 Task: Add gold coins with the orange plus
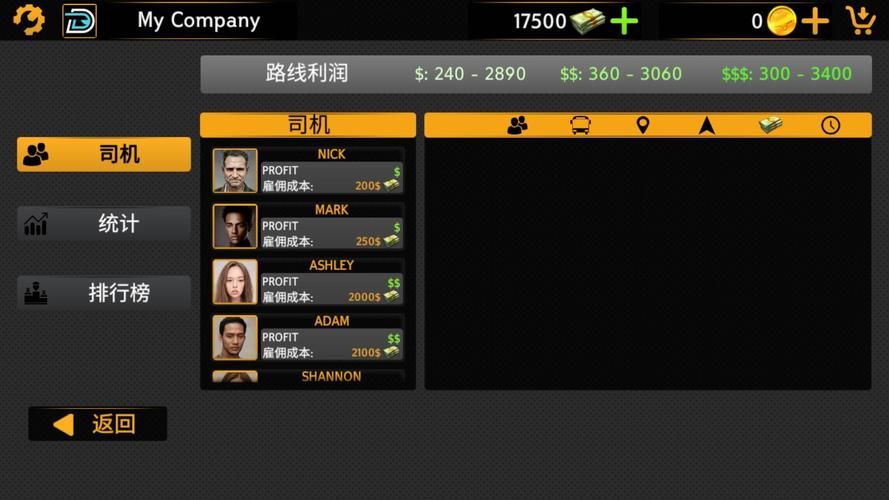point(815,21)
